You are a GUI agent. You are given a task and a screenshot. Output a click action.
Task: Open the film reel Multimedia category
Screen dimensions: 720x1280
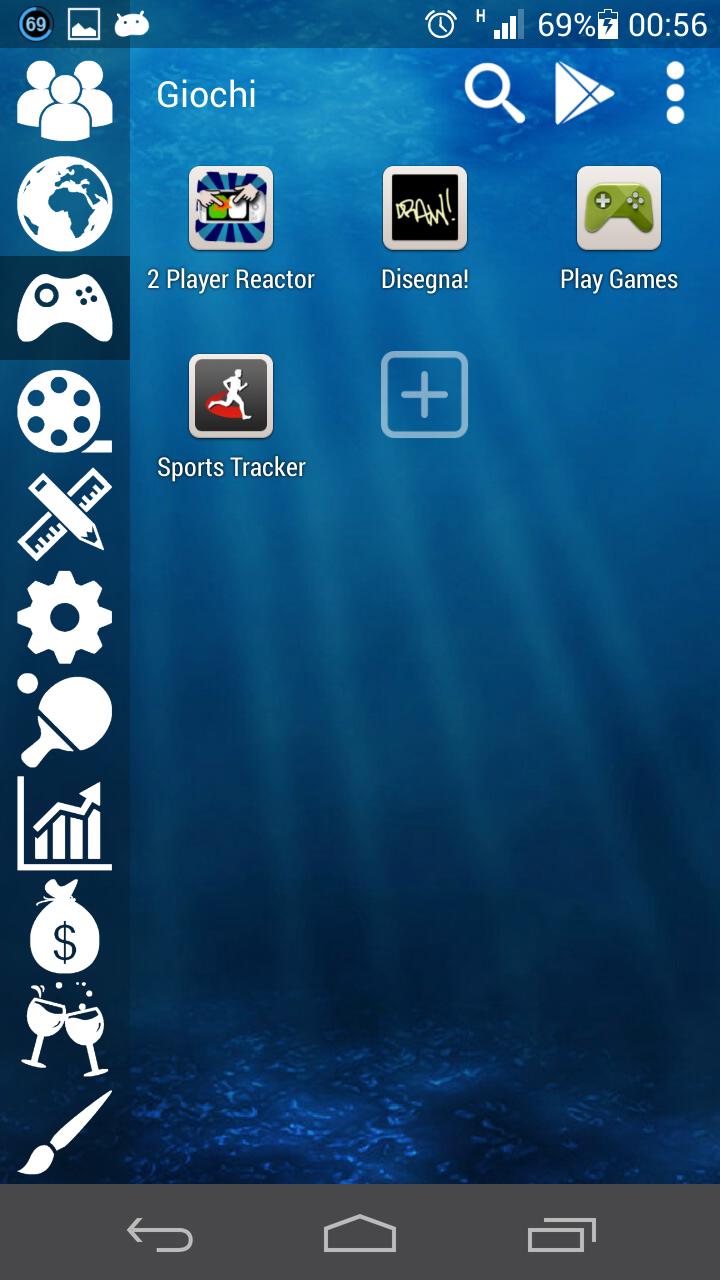[x=64, y=410]
